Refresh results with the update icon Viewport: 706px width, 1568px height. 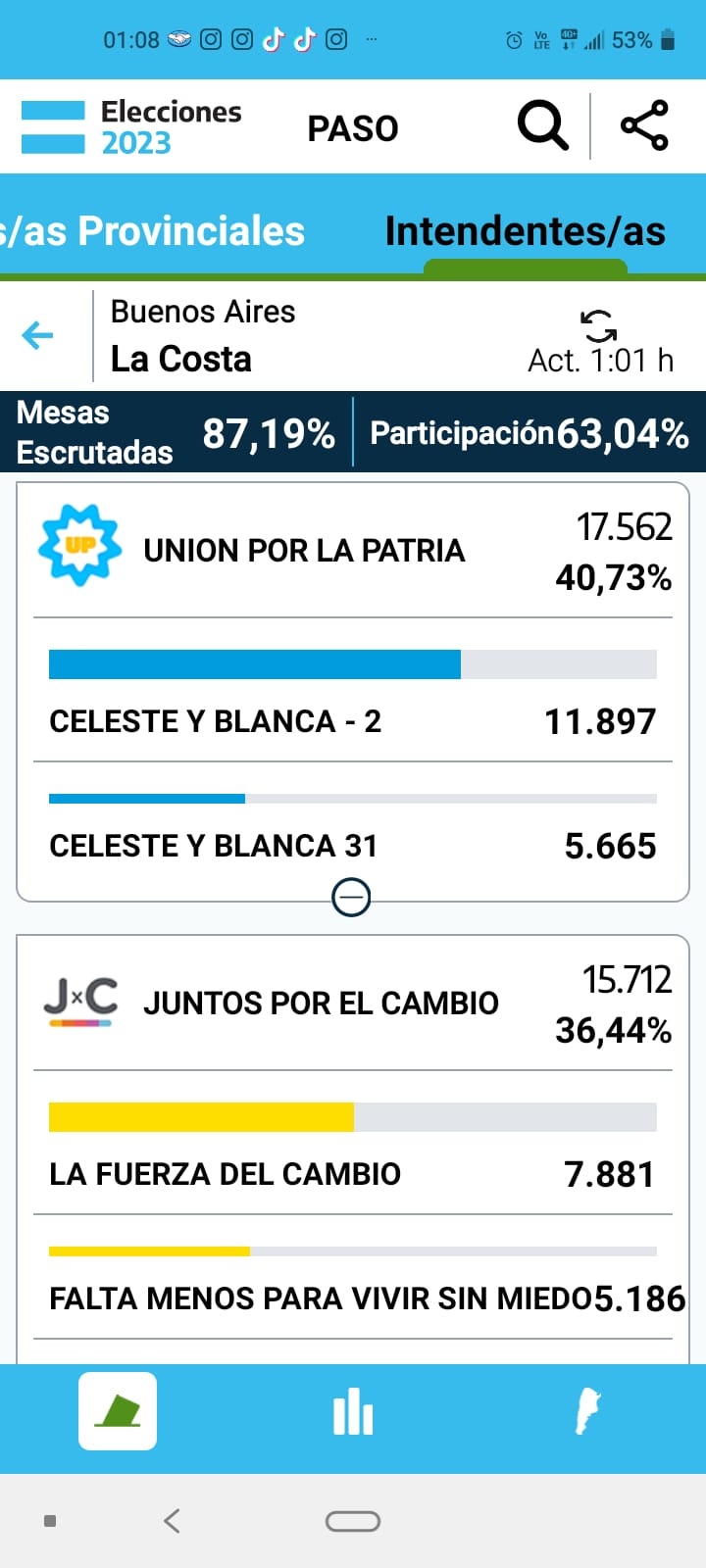click(x=598, y=325)
